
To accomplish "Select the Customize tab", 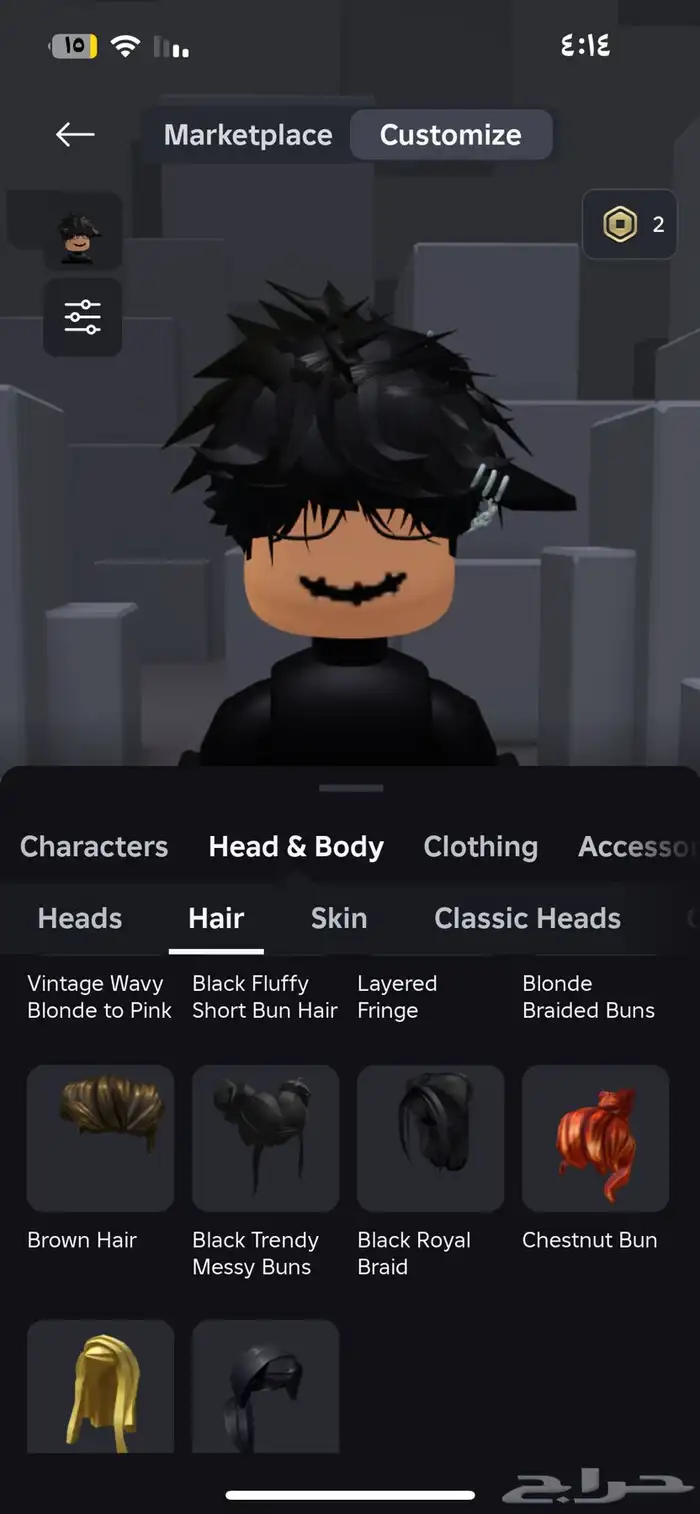I will (x=450, y=135).
